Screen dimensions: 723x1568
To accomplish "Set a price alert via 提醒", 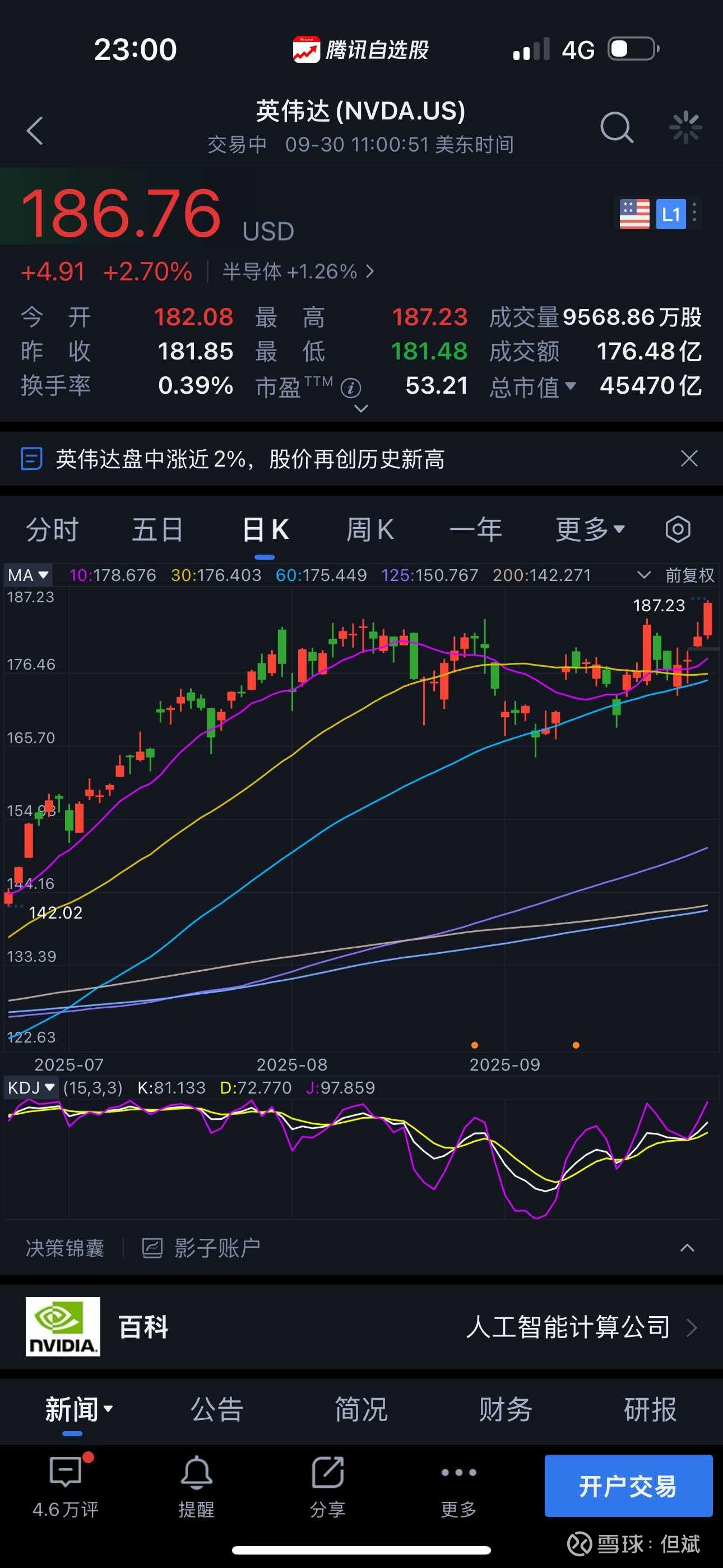I will (197, 1487).
